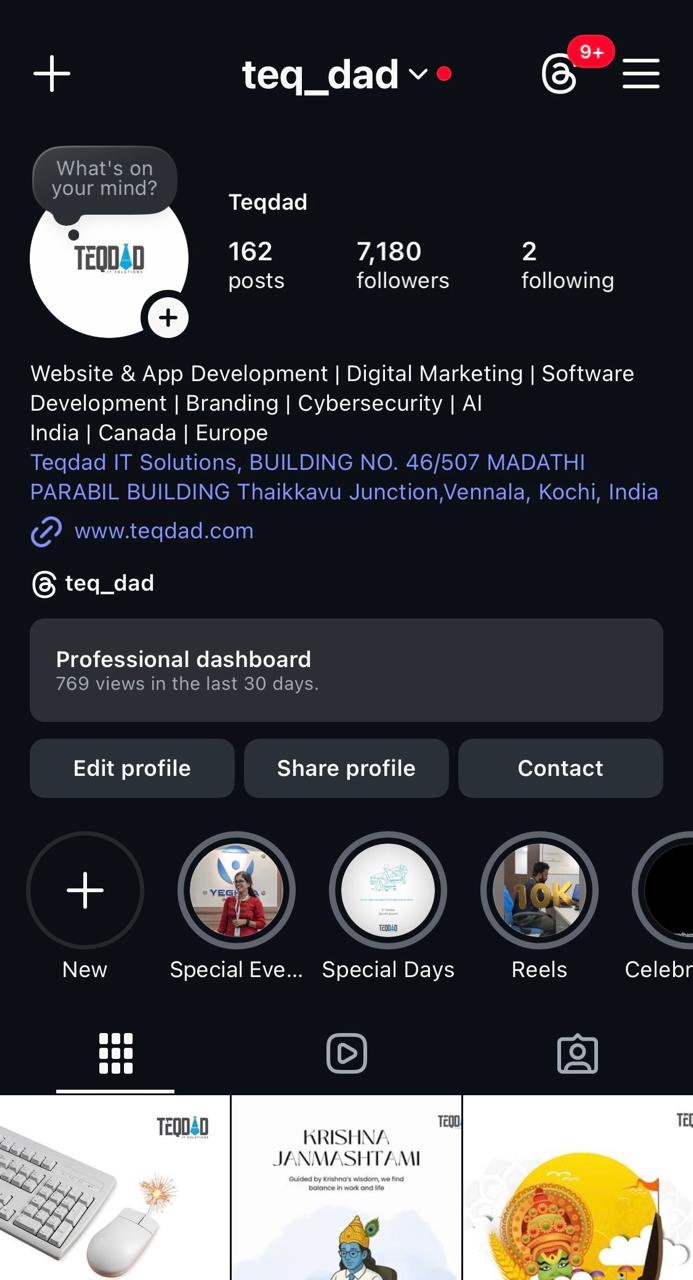
Task: Open the Reels highlight
Action: pos(539,890)
